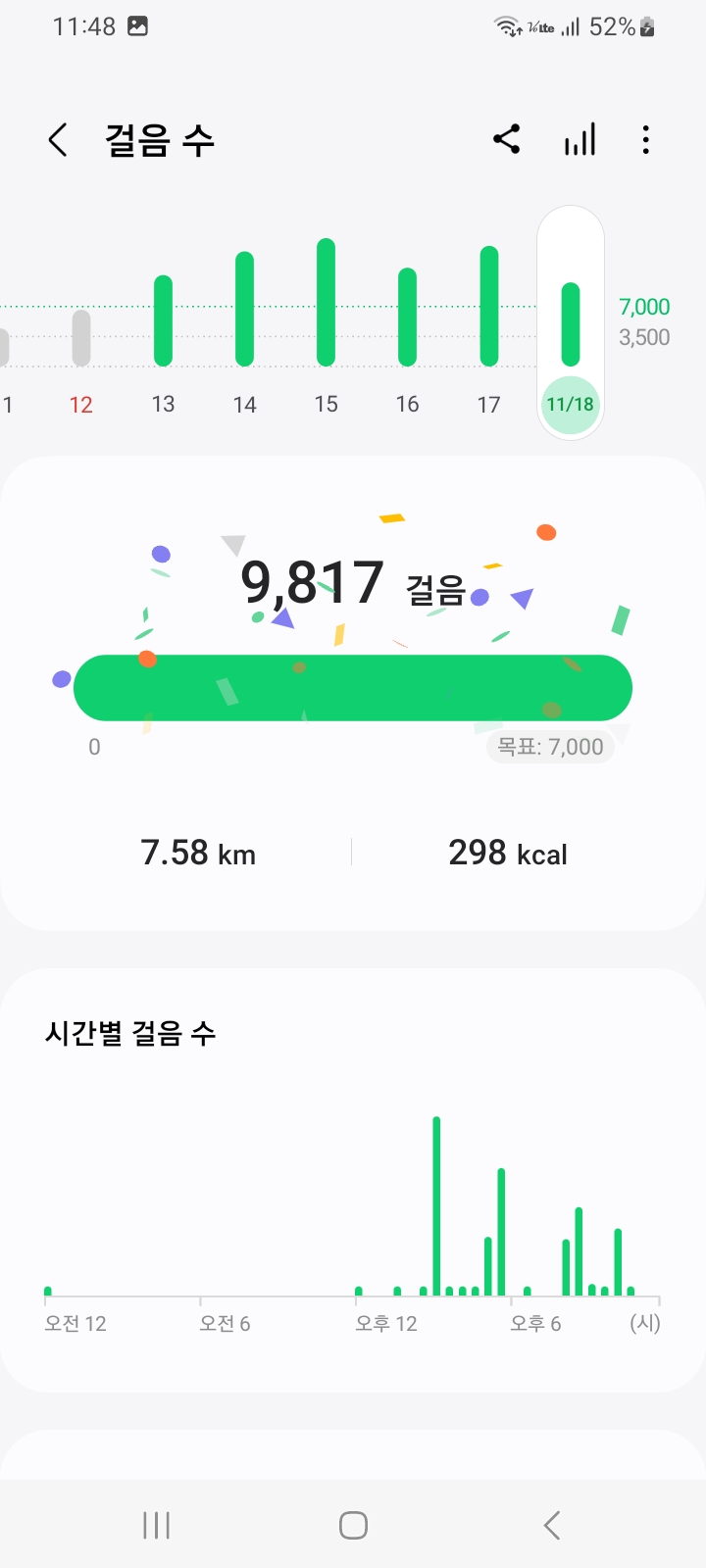View the step bar for day 15

(x=326, y=303)
